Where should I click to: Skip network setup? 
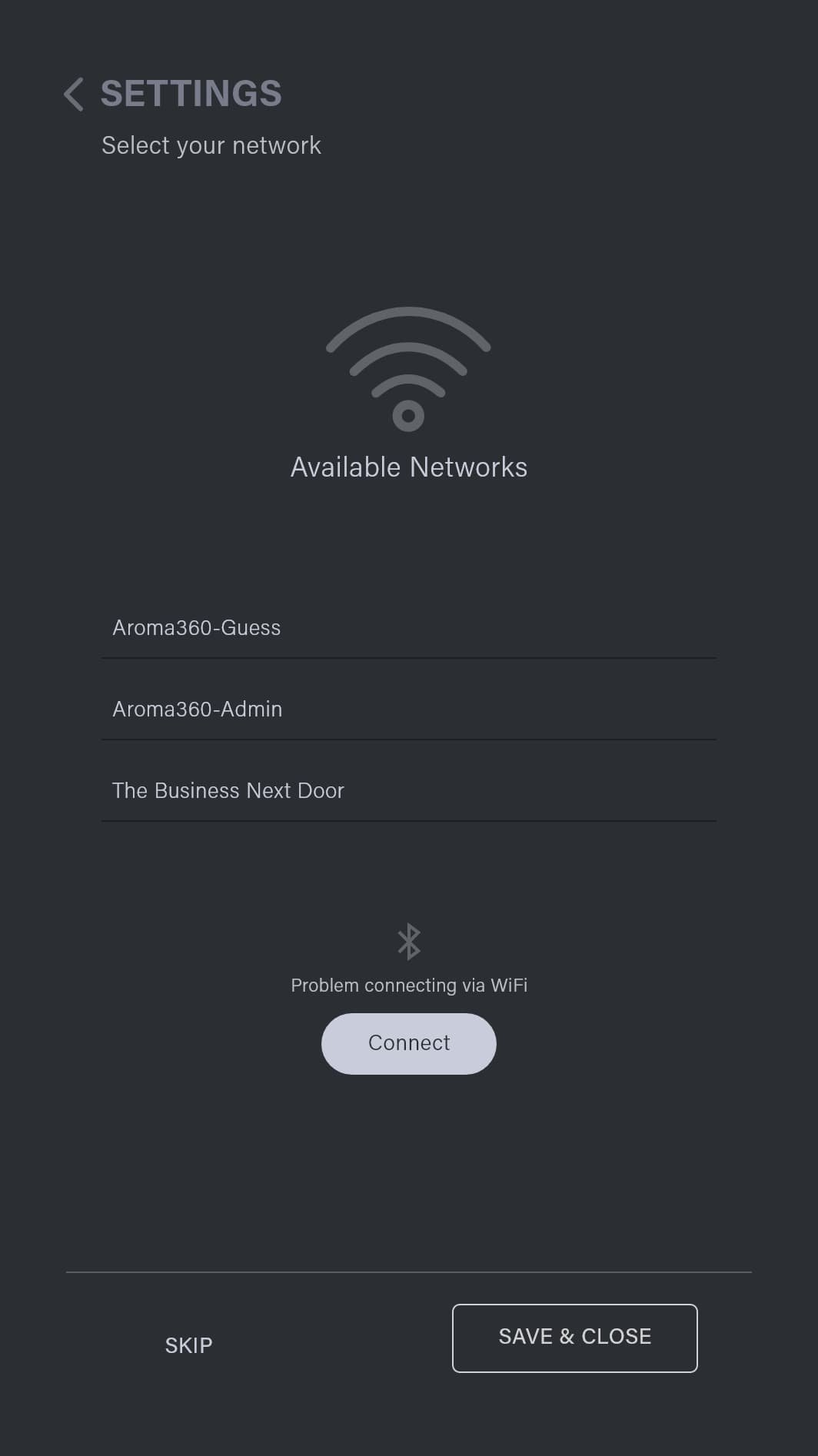click(x=188, y=1345)
